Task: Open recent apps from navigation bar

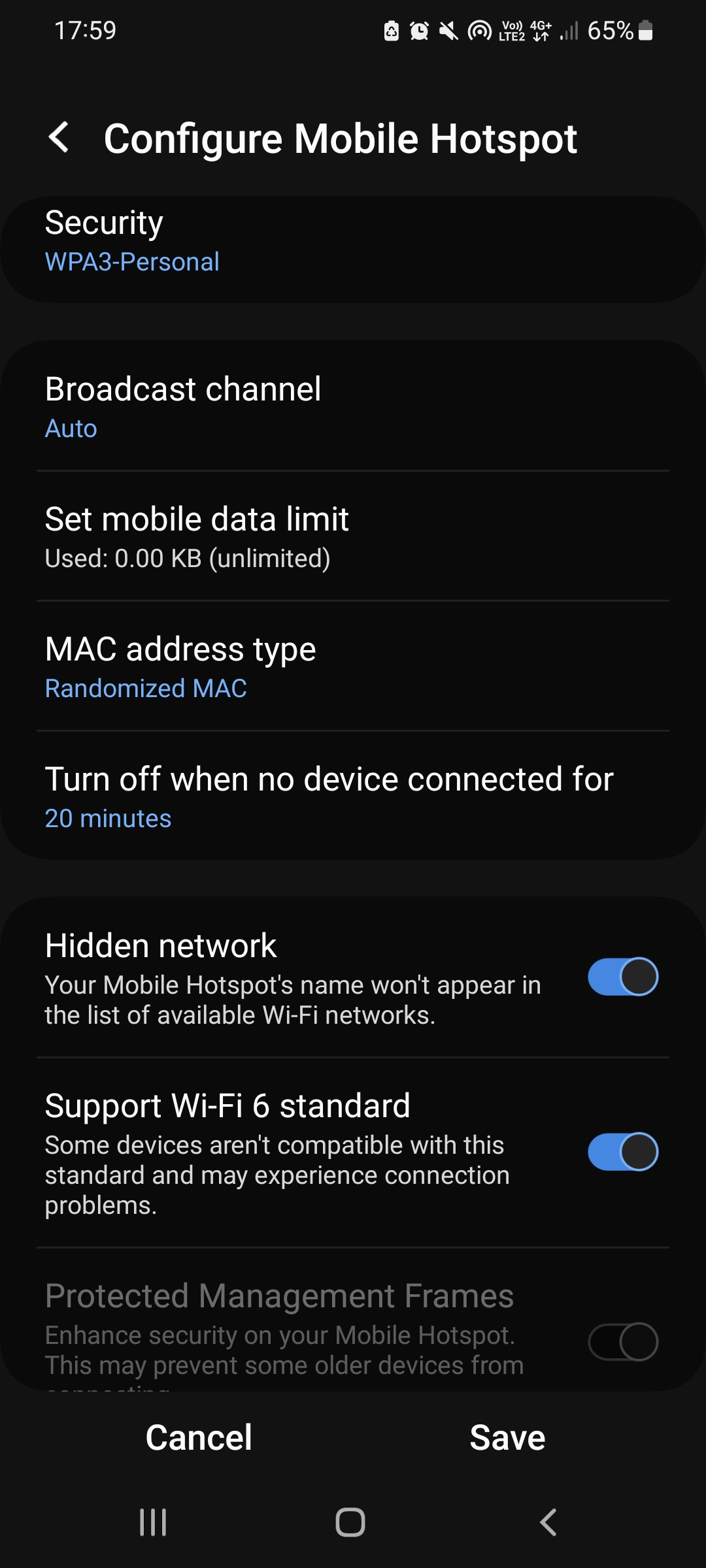Action: pos(153,1522)
